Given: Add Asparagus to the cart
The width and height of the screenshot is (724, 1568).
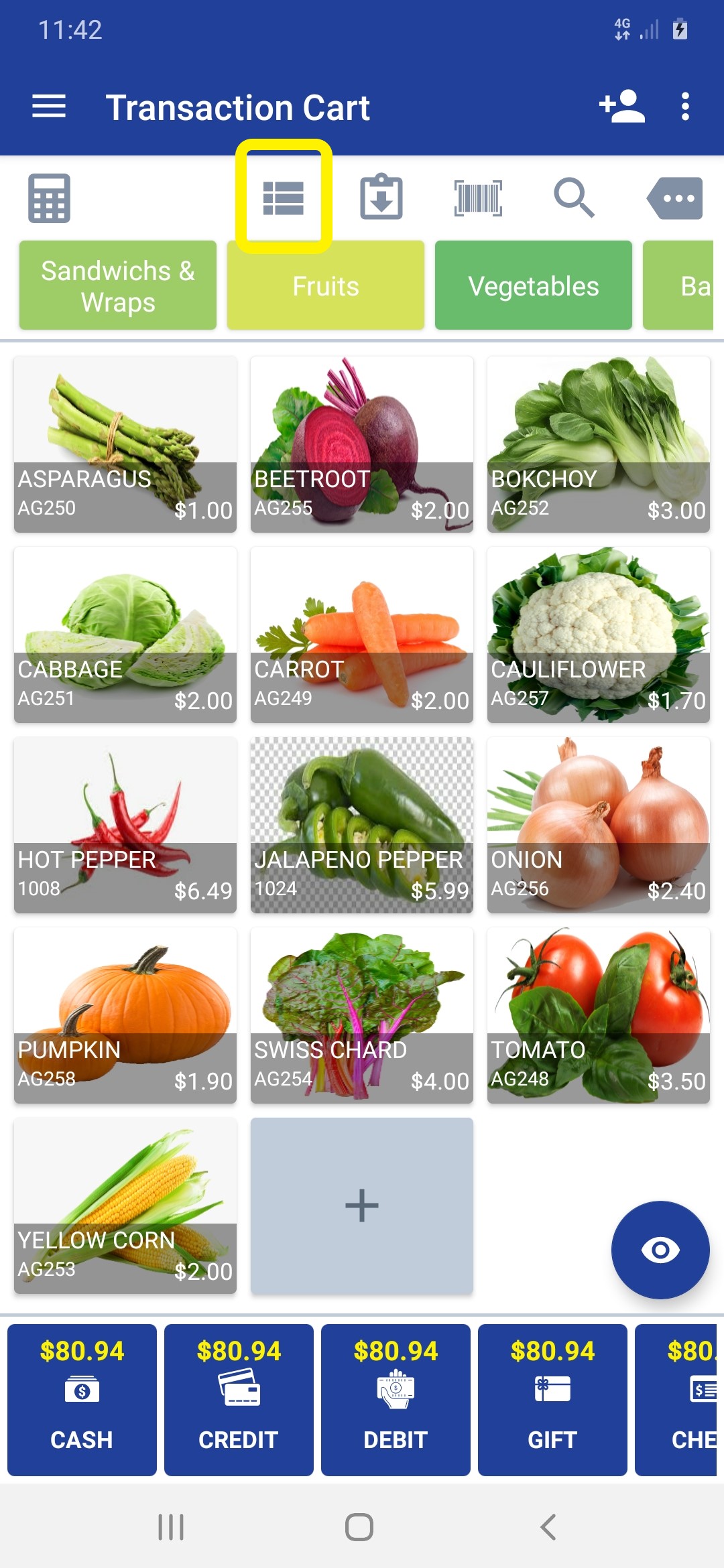Looking at the screenshot, I should (x=125, y=444).
